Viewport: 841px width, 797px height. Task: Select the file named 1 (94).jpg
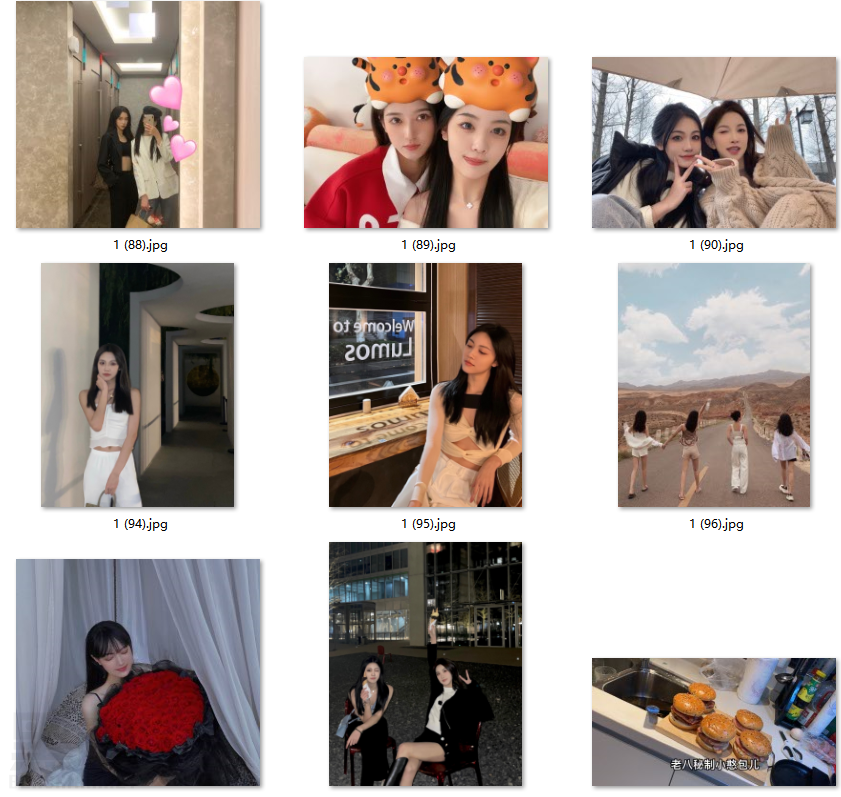click(138, 385)
